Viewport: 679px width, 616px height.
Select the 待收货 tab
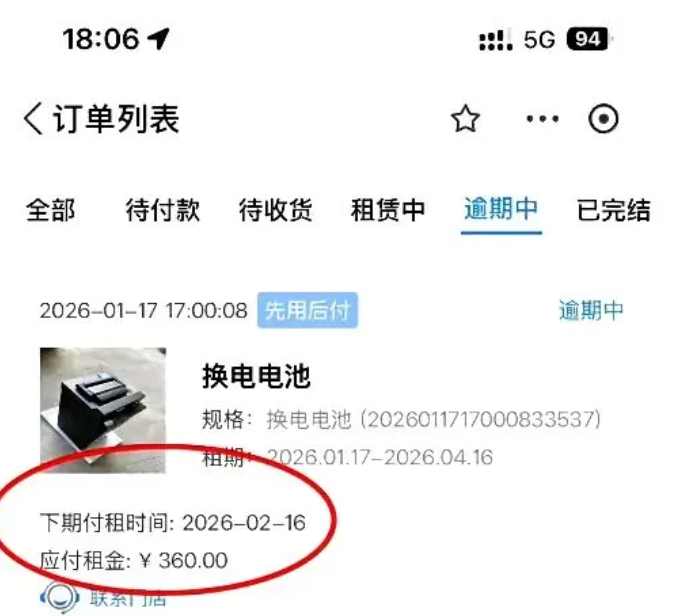pyautogui.click(x=275, y=210)
